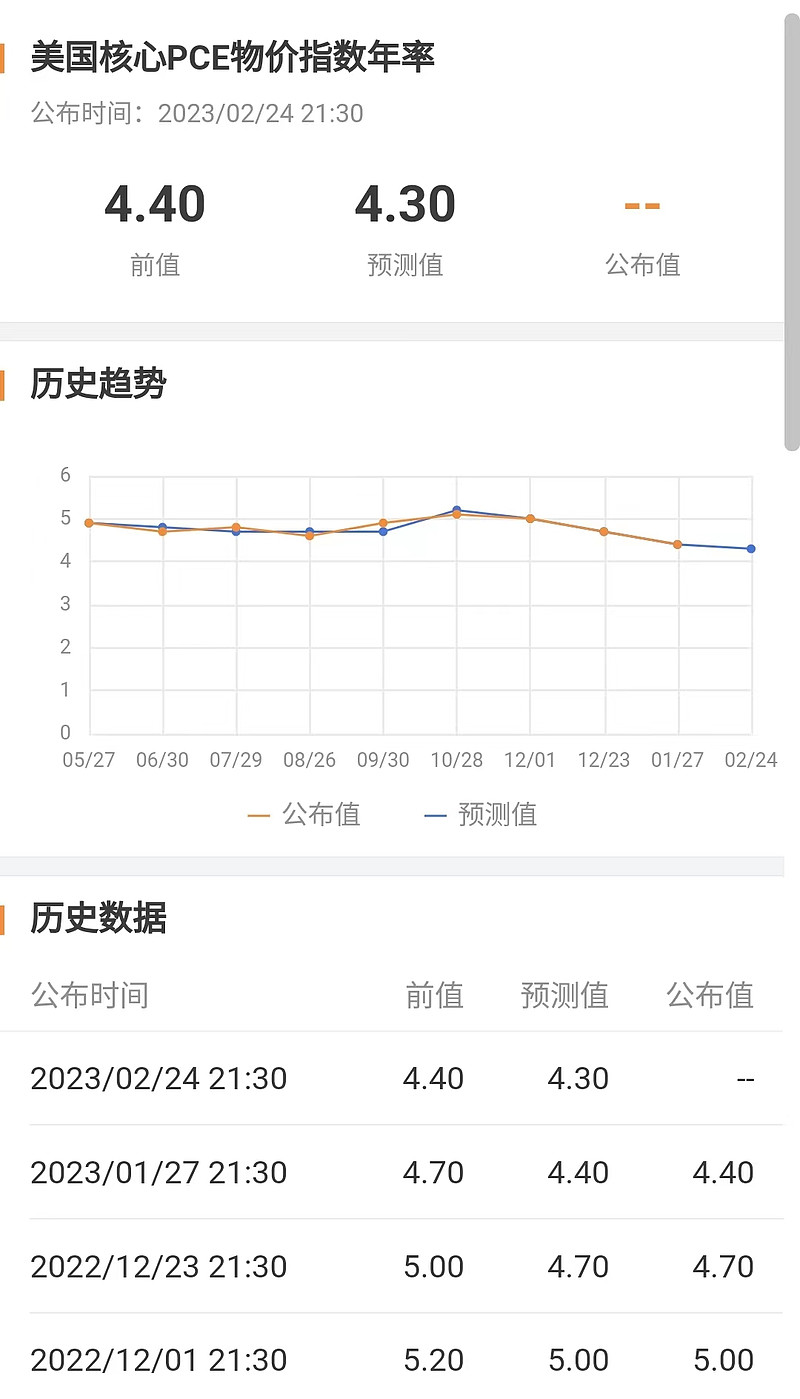The image size is (800, 1399).
Task: Click the blue point at 09/30 on chart
Action: click(x=384, y=533)
